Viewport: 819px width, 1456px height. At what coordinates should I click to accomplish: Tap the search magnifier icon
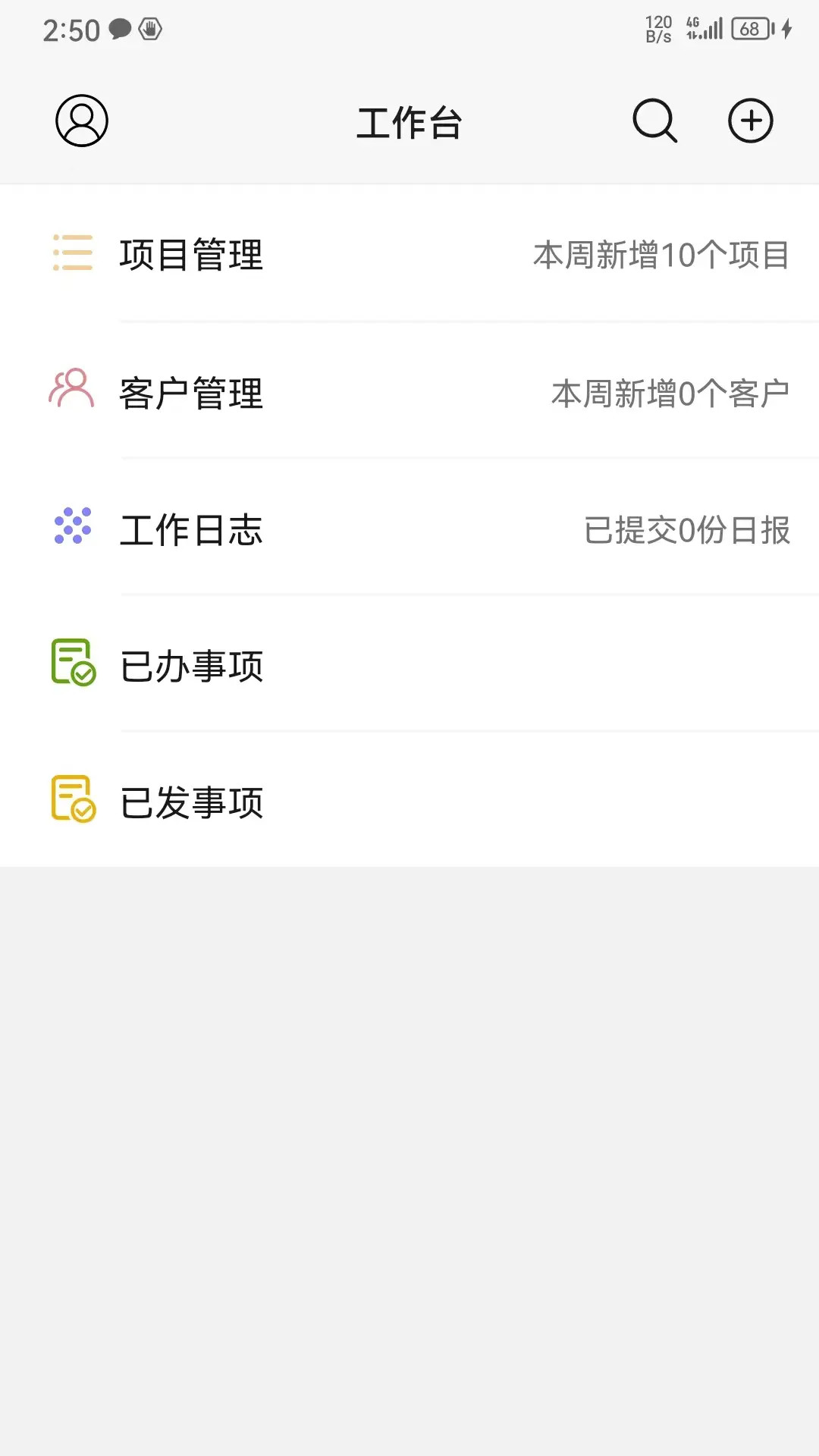[x=654, y=121]
